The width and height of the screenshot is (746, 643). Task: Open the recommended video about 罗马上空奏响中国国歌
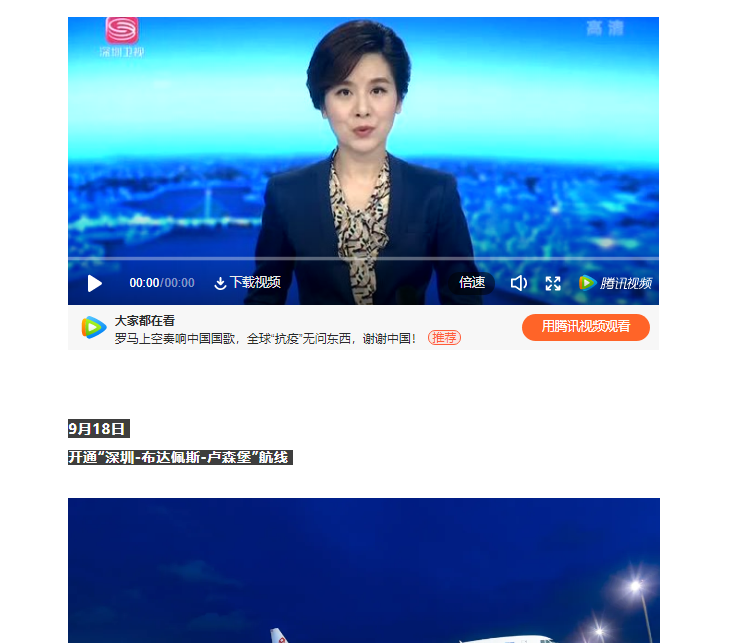[x=265, y=338]
